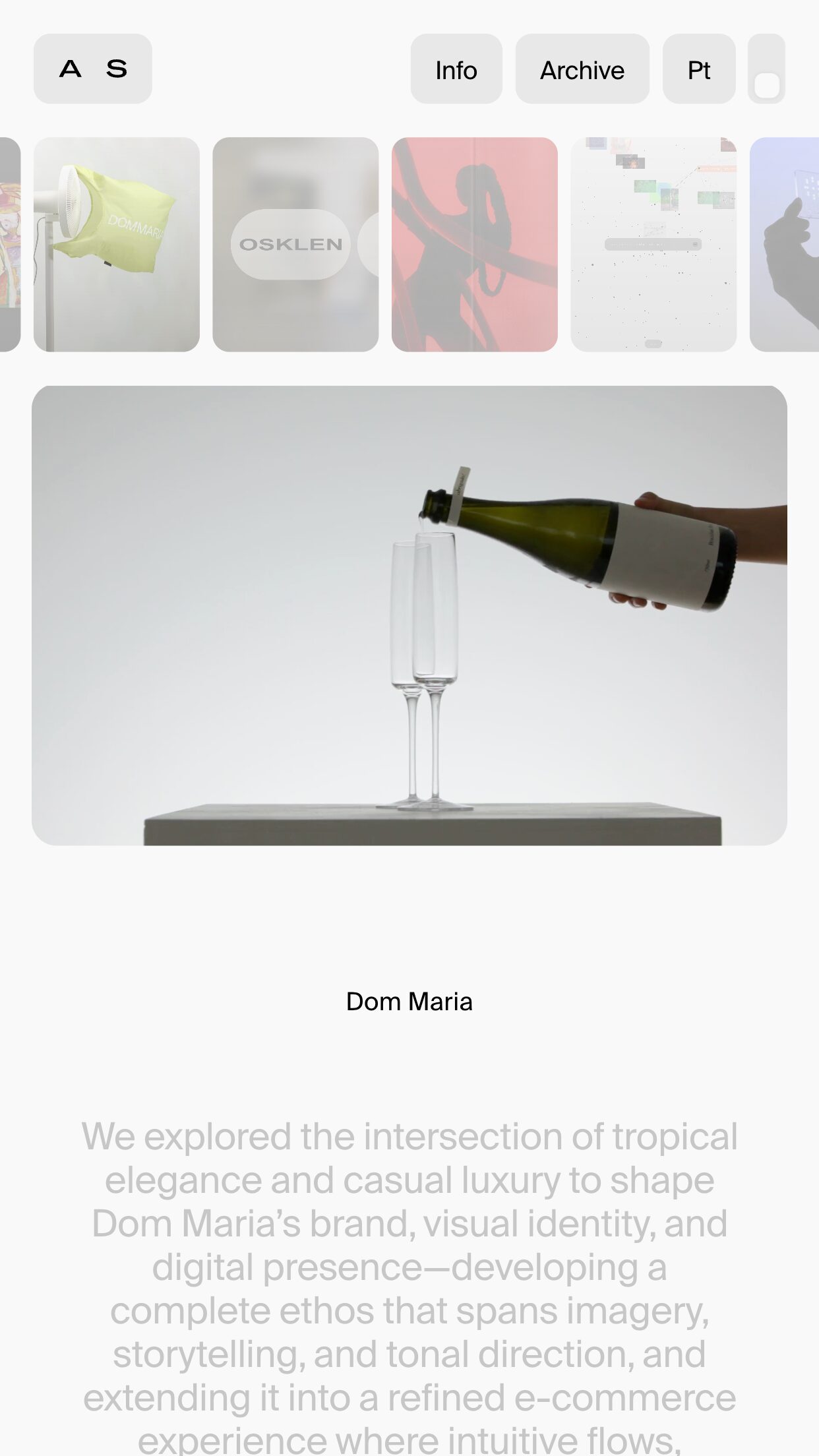Open the Dom Maria fan project thumbnail

pyautogui.click(x=117, y=244)
